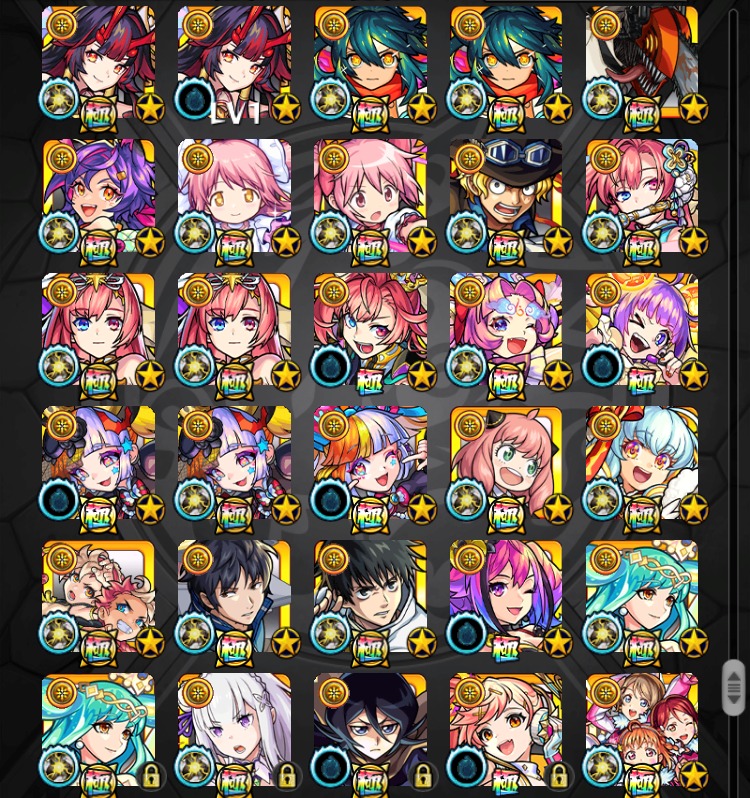Open the tile showing a group of girls

pyautogui.click(x=642, y=730)
